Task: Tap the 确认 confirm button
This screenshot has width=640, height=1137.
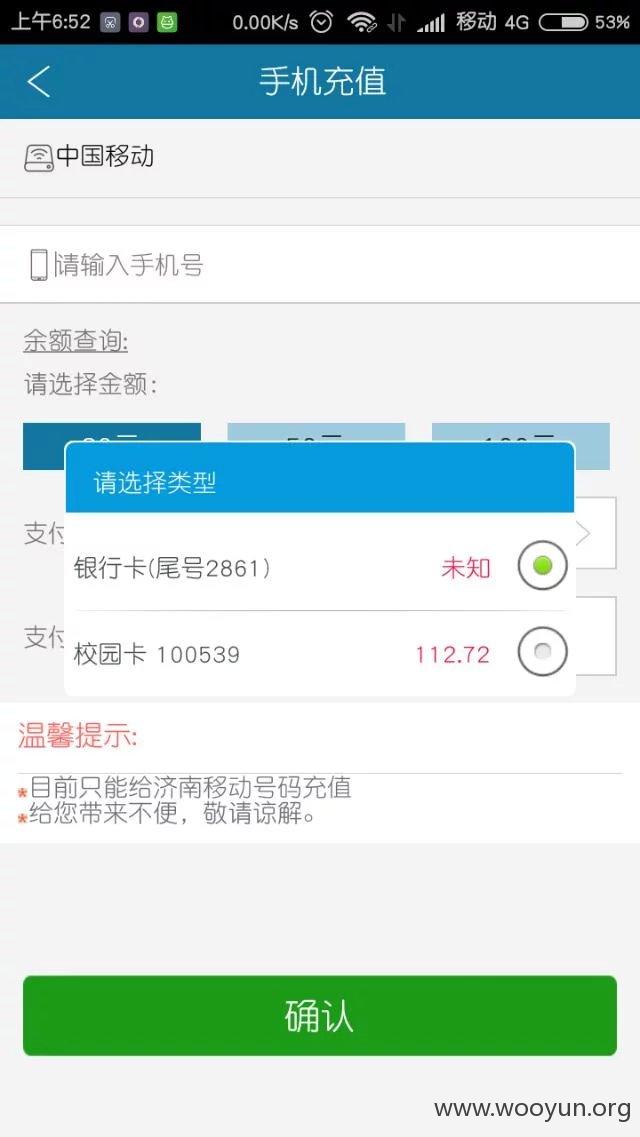Action: tap(320, 1015)
